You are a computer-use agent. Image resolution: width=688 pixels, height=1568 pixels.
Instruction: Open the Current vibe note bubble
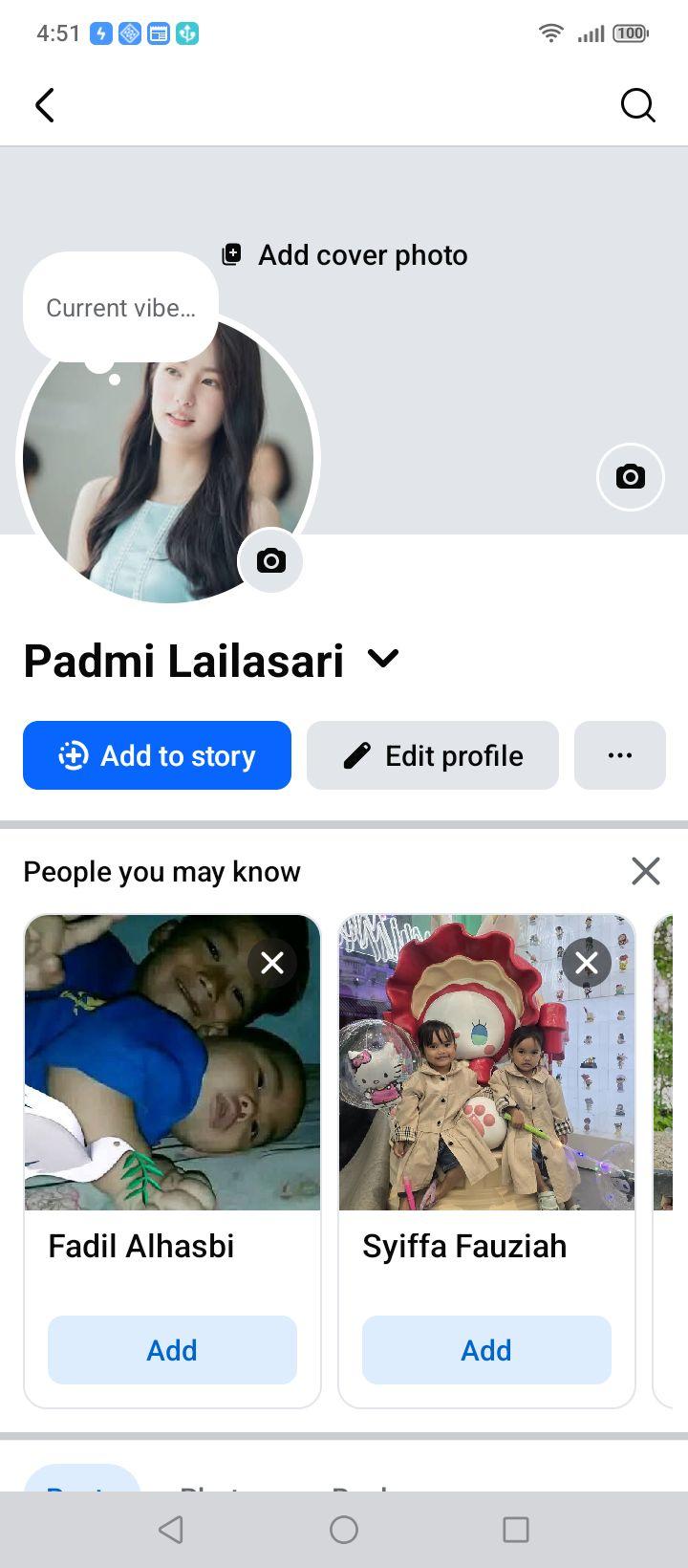coord(120,308)
